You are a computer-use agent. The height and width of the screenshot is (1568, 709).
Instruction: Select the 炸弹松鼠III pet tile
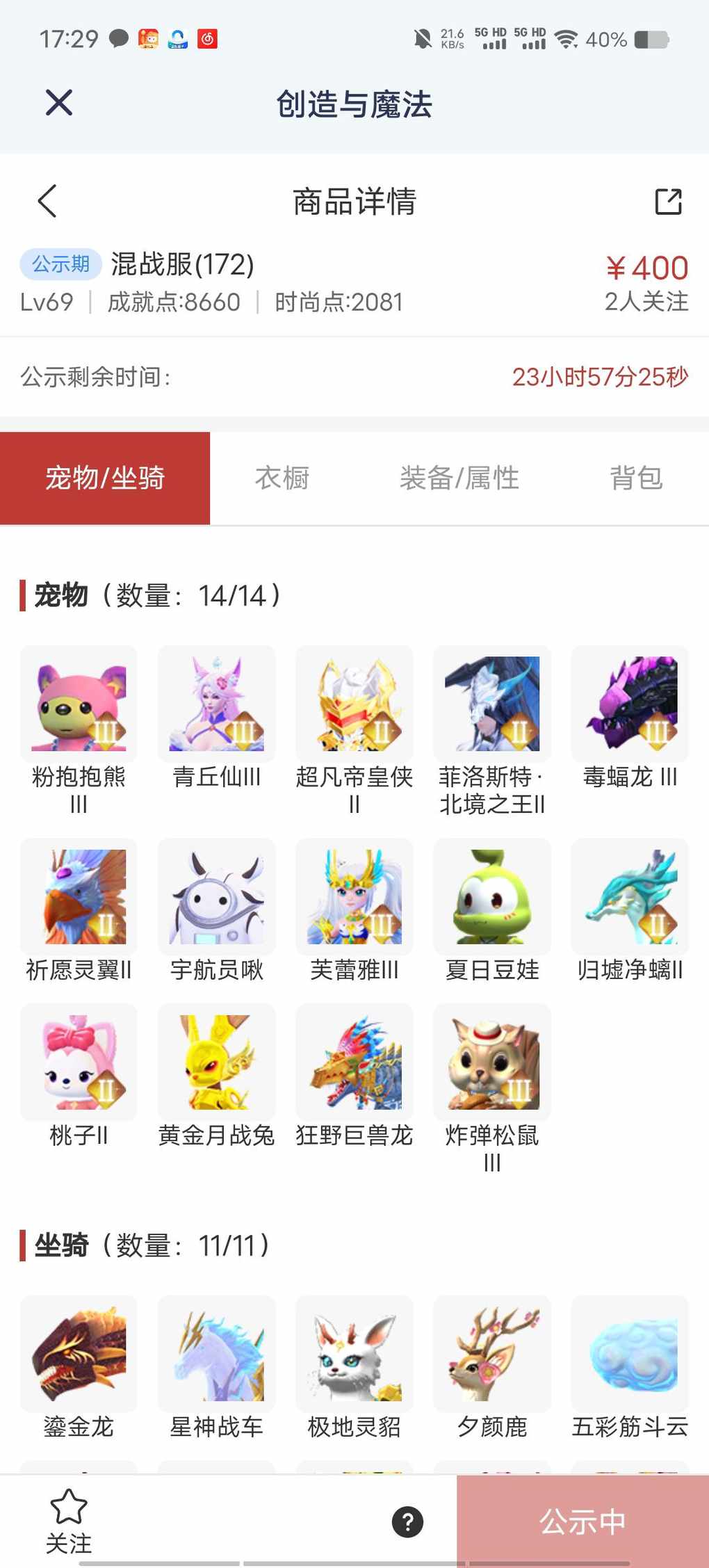(491, 1062)
